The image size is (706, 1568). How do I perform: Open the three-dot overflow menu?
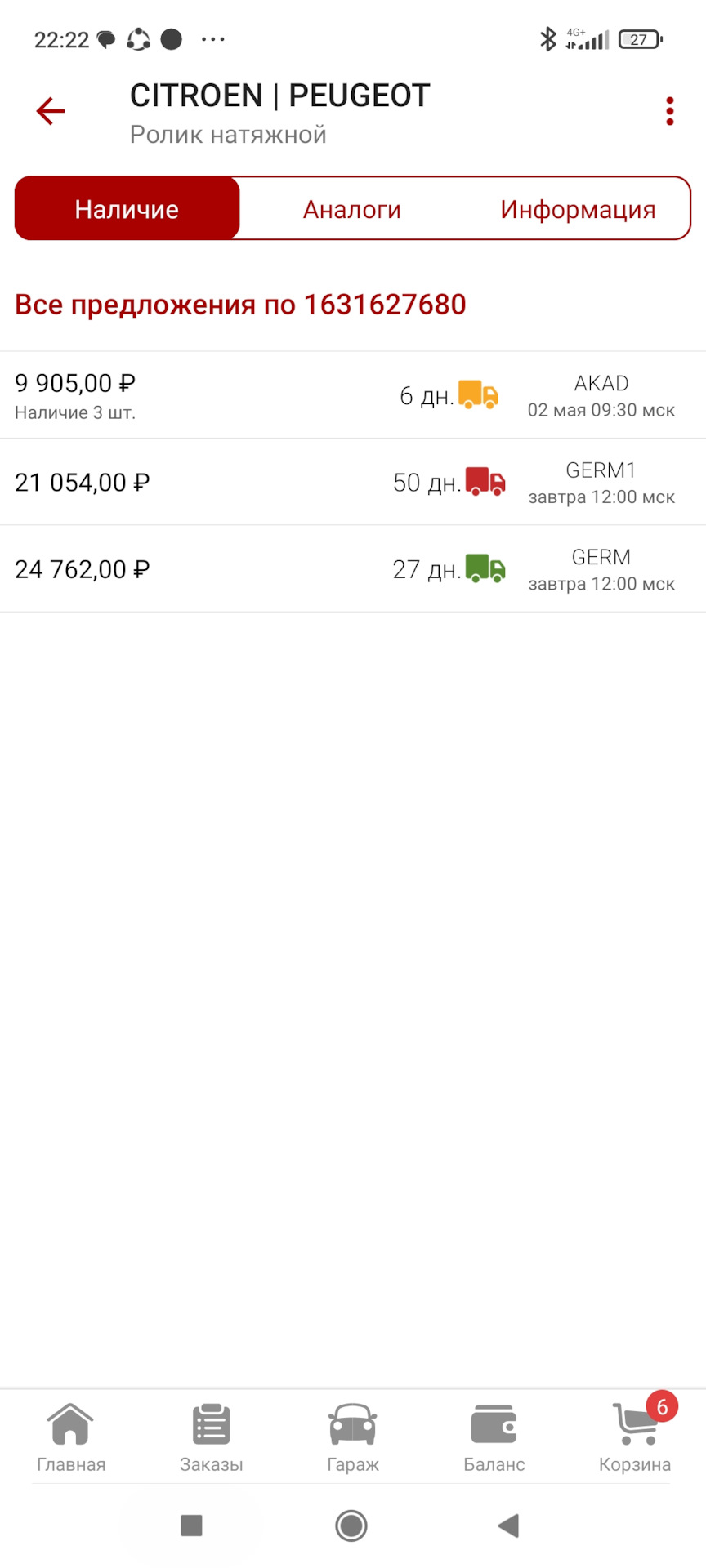pyautogui.click(x=669, y=111)
